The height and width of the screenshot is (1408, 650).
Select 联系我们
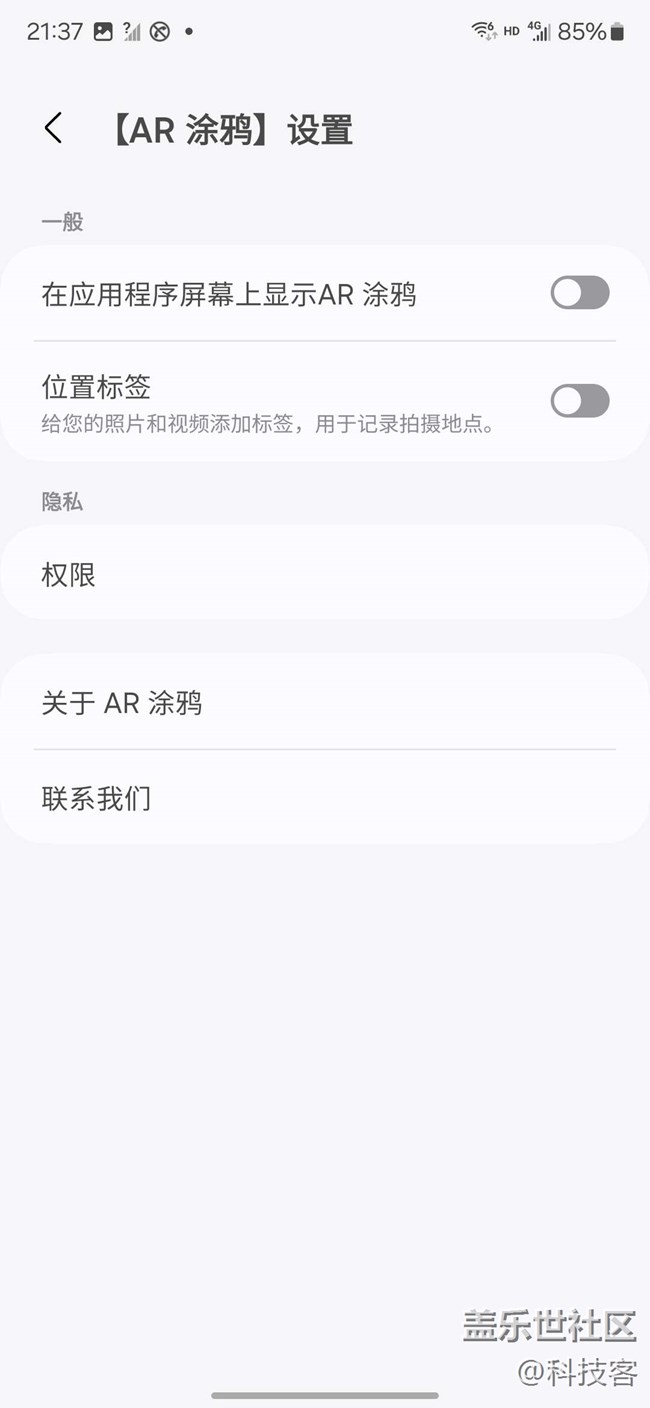[325, 797]
